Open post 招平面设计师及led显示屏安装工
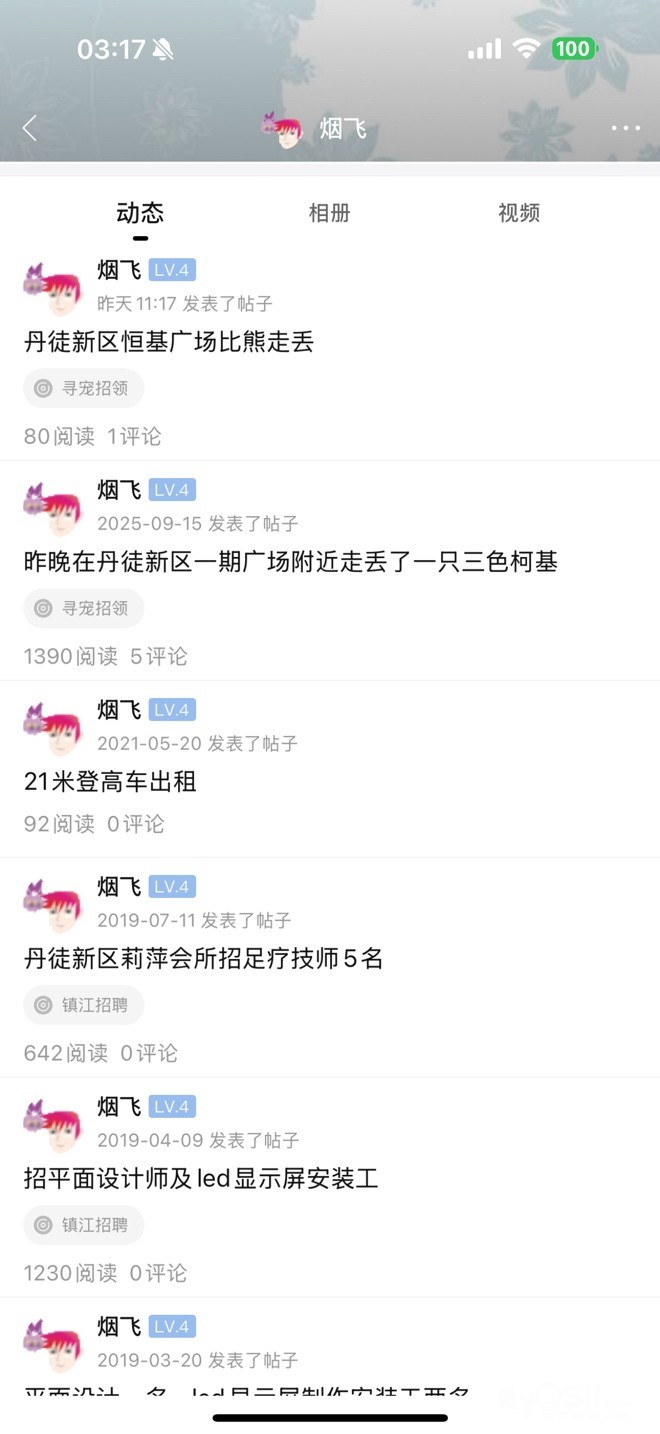Image resolution: width=660 pixels, height=1434 pixels. [201, 1179]
